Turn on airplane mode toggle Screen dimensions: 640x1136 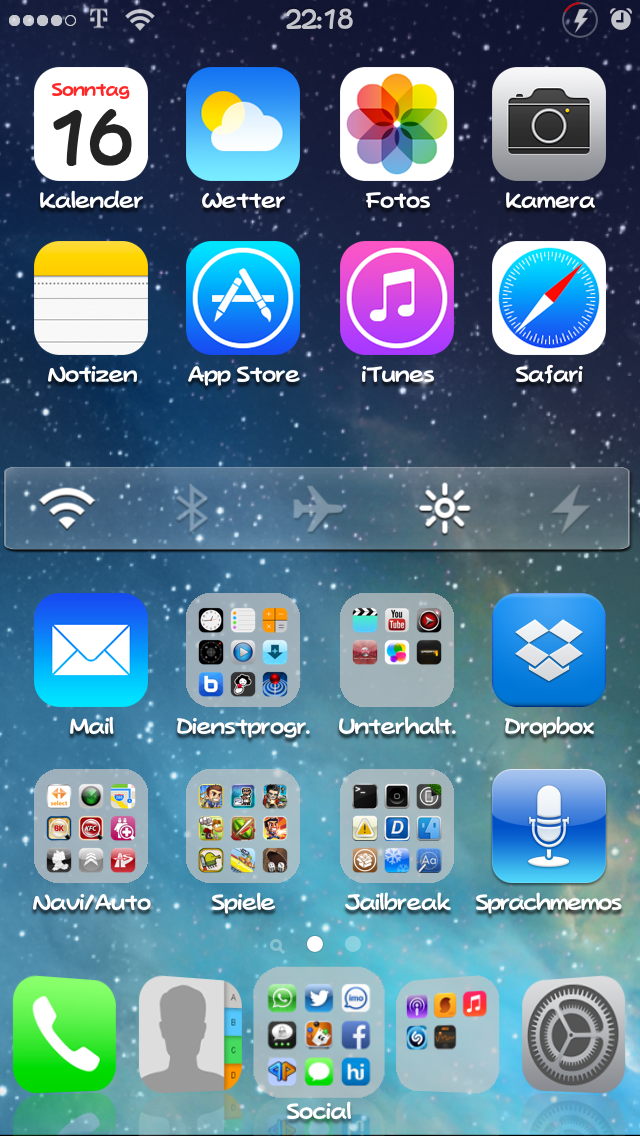[318, 508]
